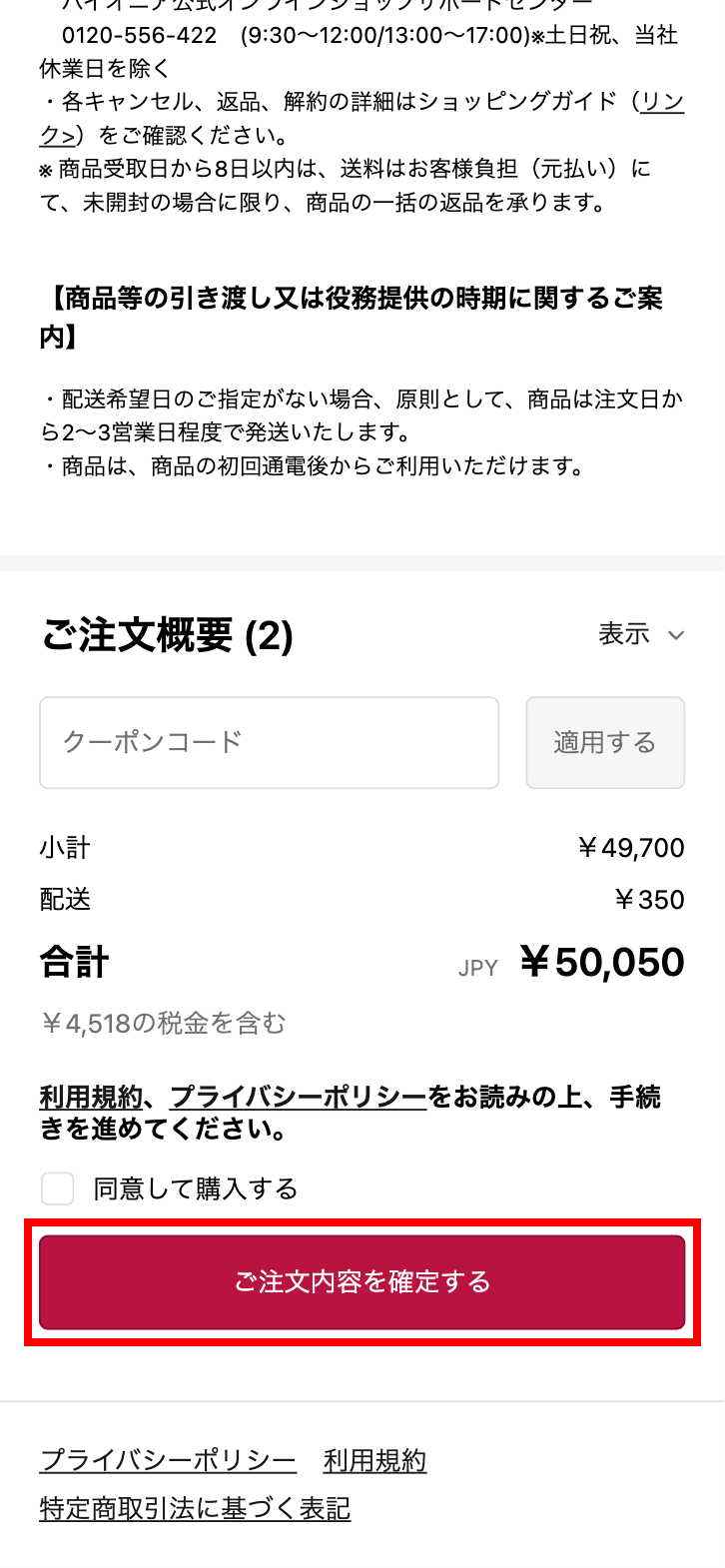Check the 同意して購入する checkbox
The image size is (725, 1568).
(x=57, y=1188)
